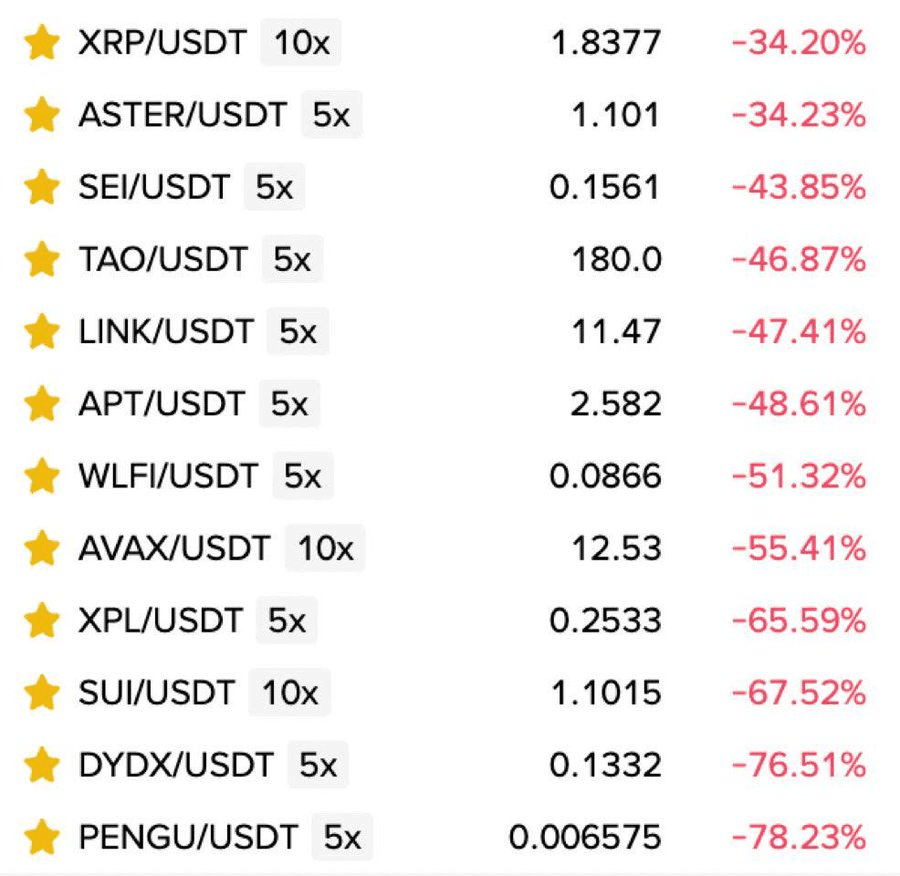Remove TAO/USDT from favorites via star
The width and height of the screenshot is (900, 876).
[41, 260]
